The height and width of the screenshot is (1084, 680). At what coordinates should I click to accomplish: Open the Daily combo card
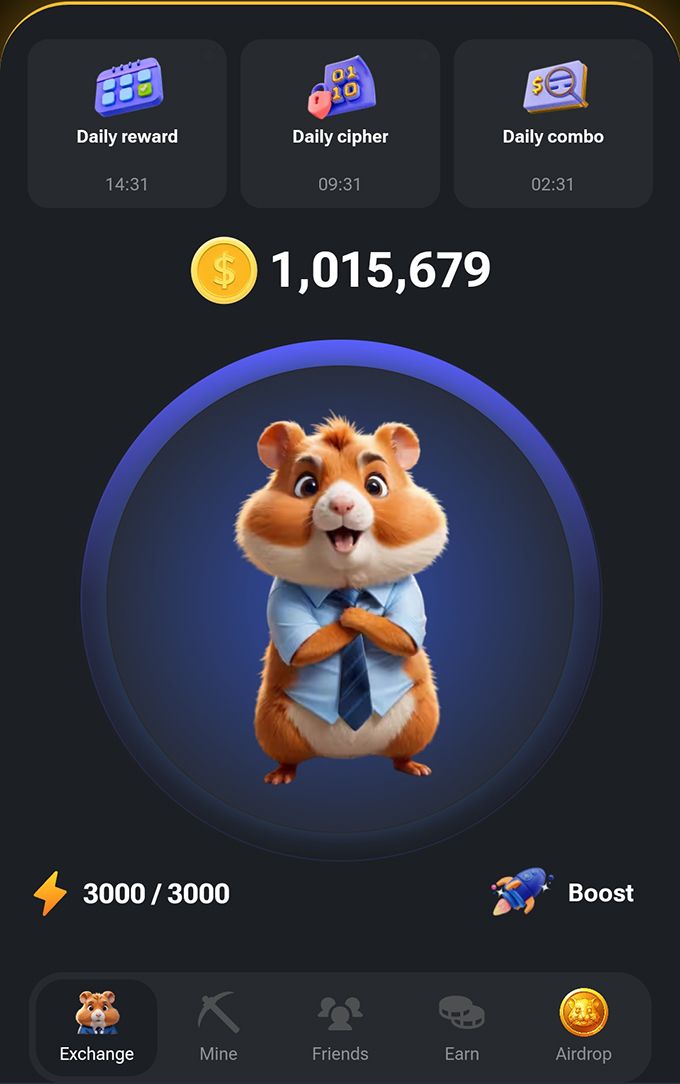click(553, 123)
